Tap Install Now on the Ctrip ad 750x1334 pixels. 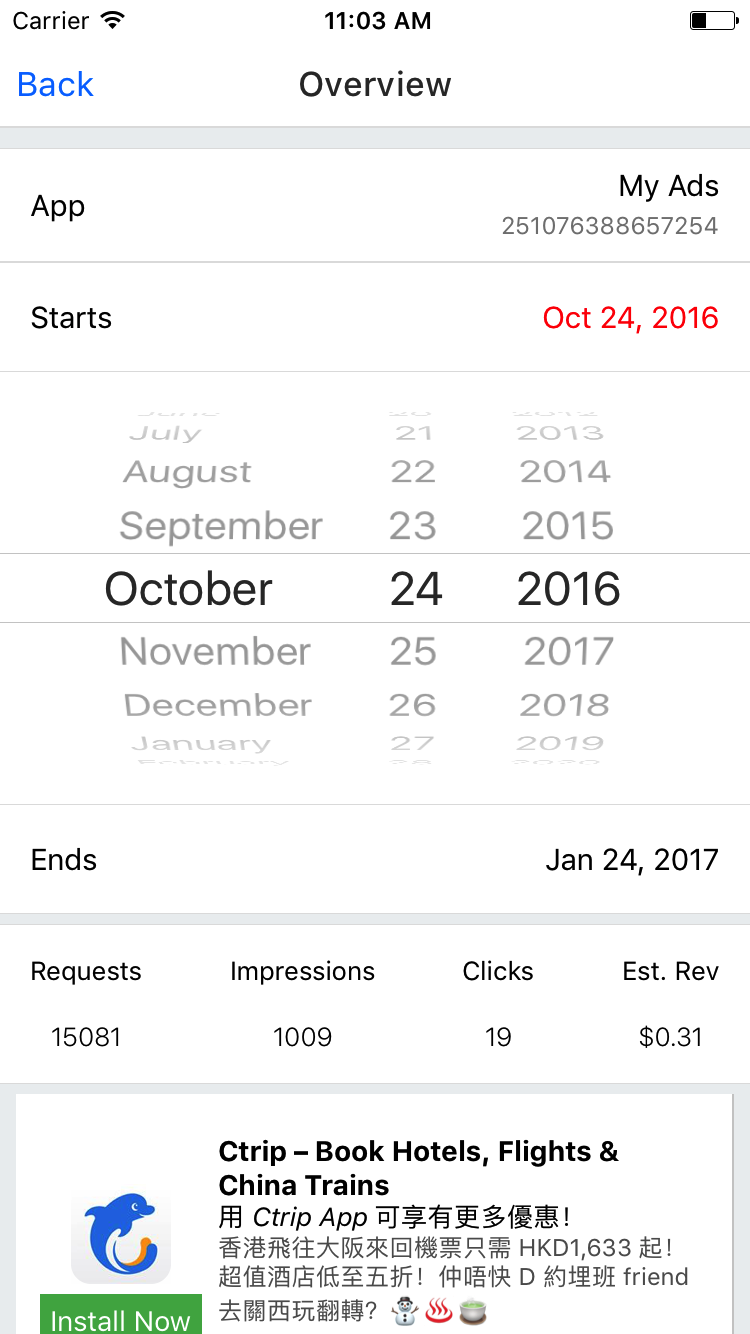click(121, 1315)
